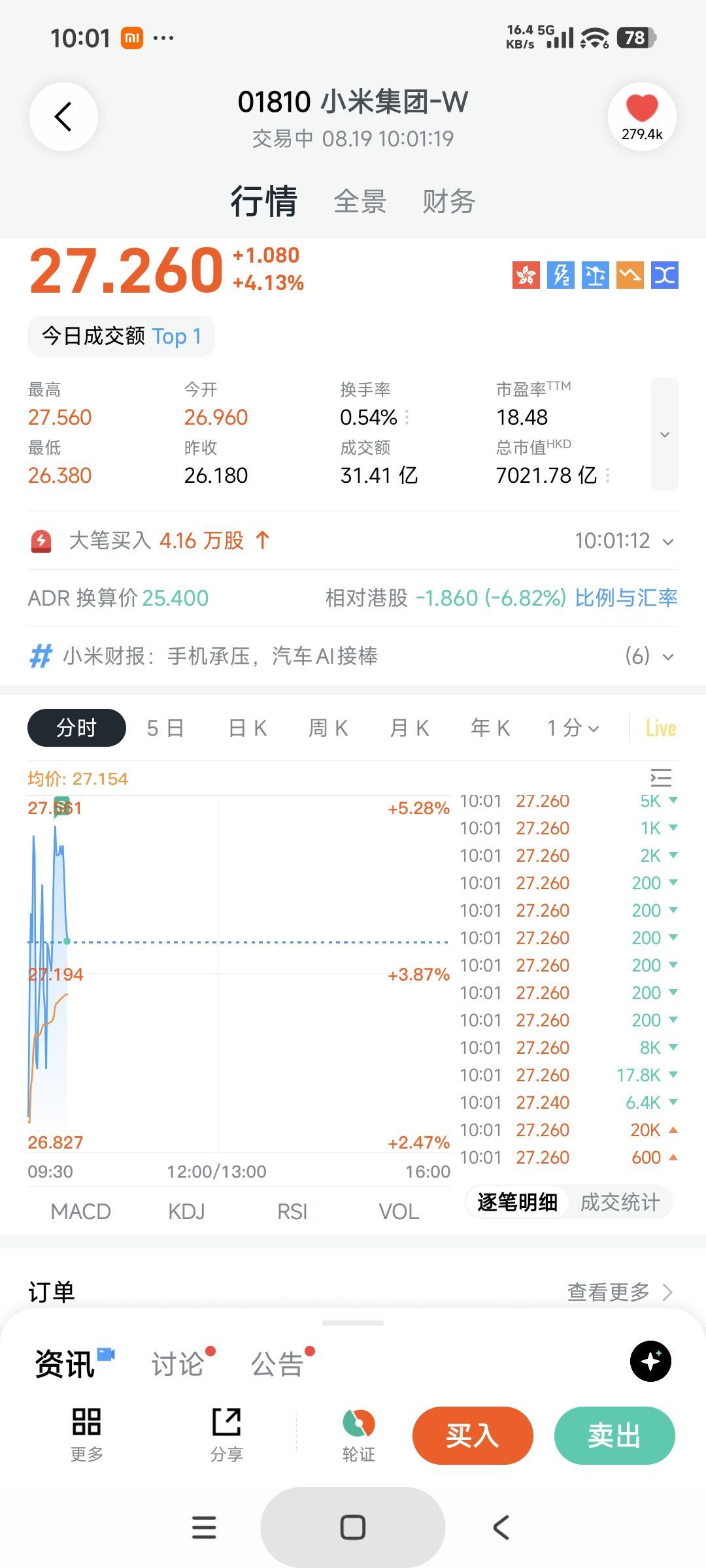Share this stock via 分享
This screenshot has width=706, height=1568.
(x=227, y=1435)
